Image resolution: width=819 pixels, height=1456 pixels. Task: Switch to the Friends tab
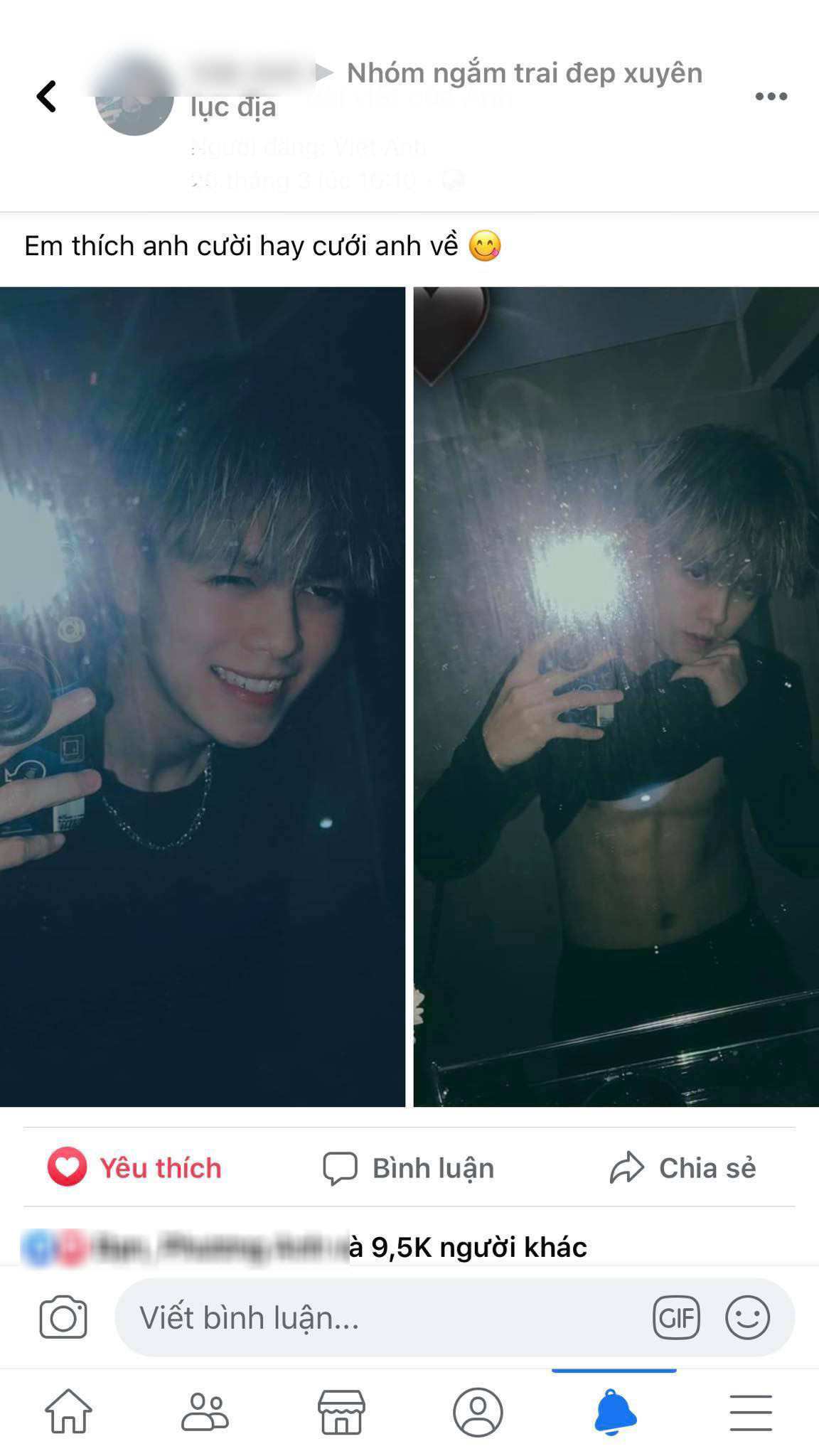(x=205, y=1411)
